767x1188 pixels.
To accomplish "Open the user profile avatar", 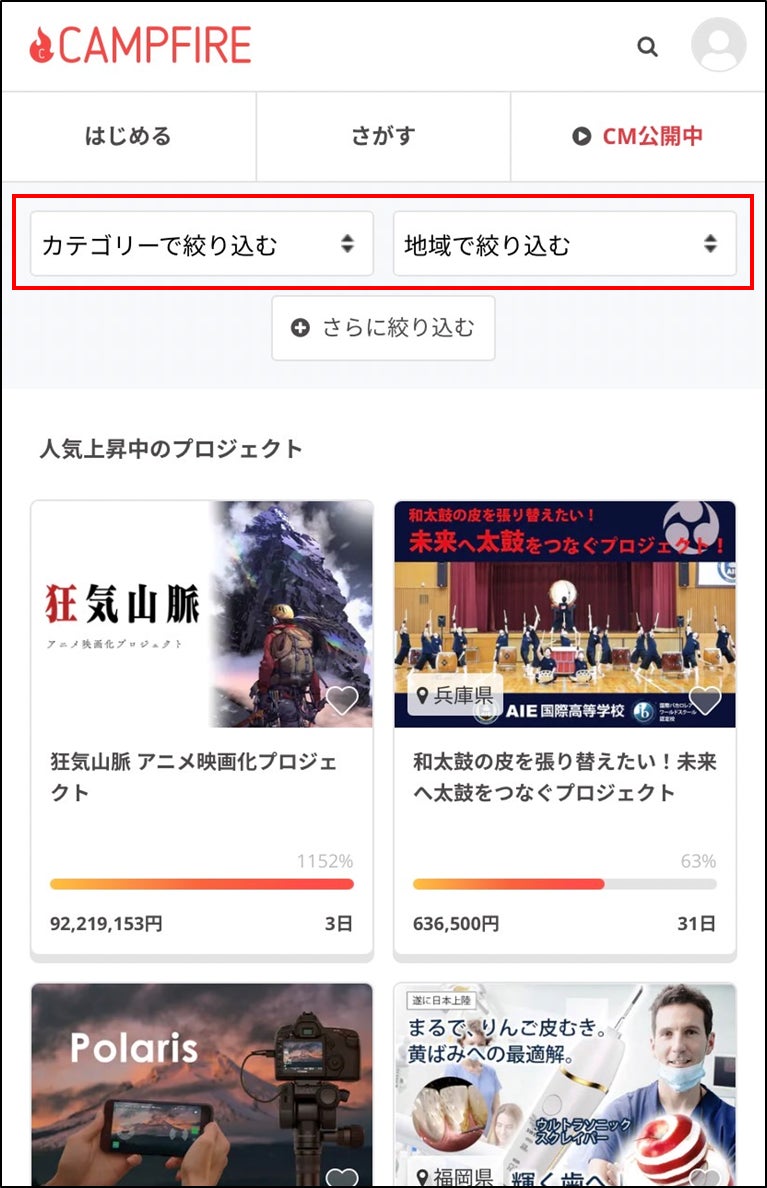I will [718, 45].
